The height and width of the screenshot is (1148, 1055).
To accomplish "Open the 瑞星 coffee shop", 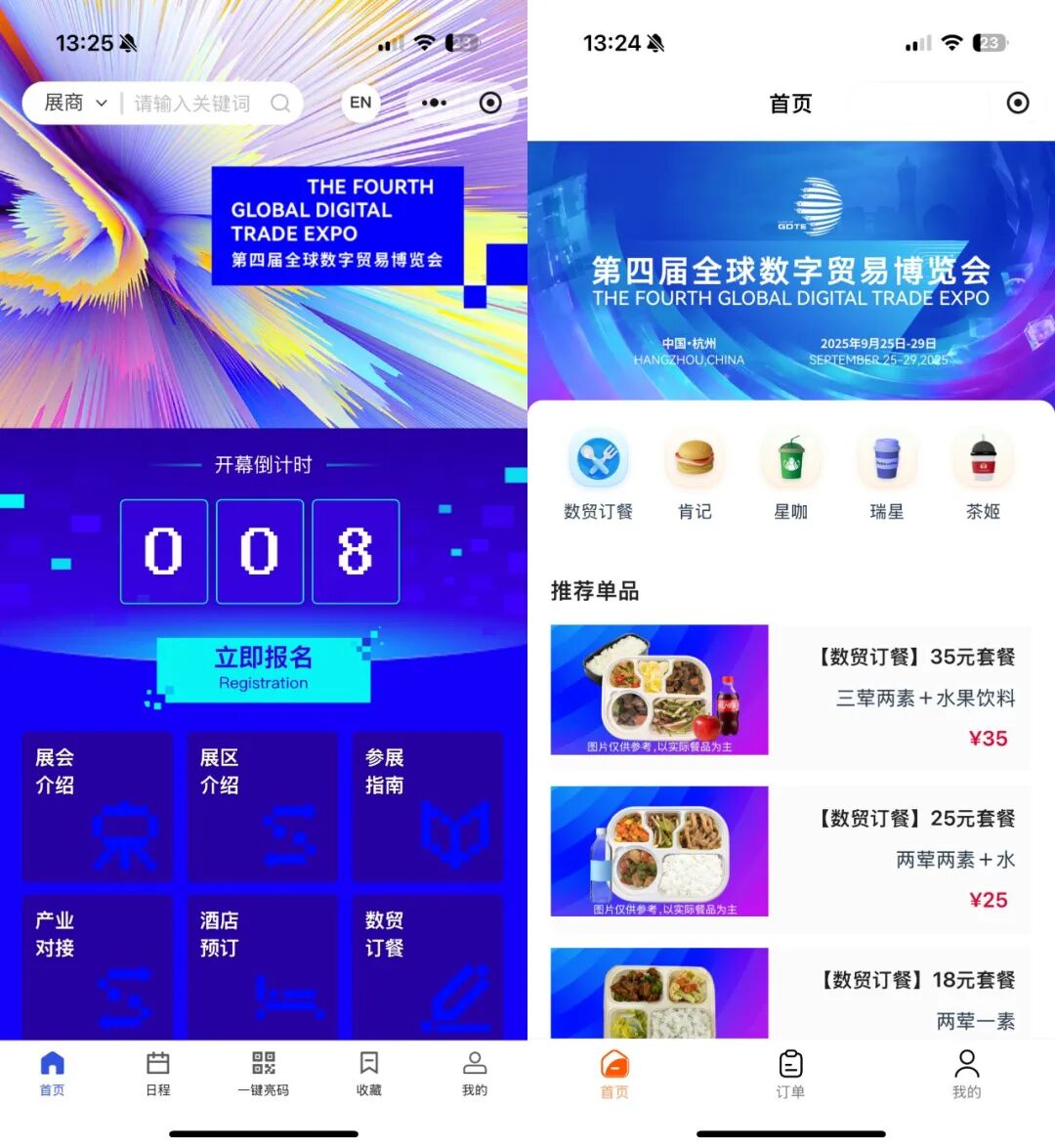I will coord(886,476).
